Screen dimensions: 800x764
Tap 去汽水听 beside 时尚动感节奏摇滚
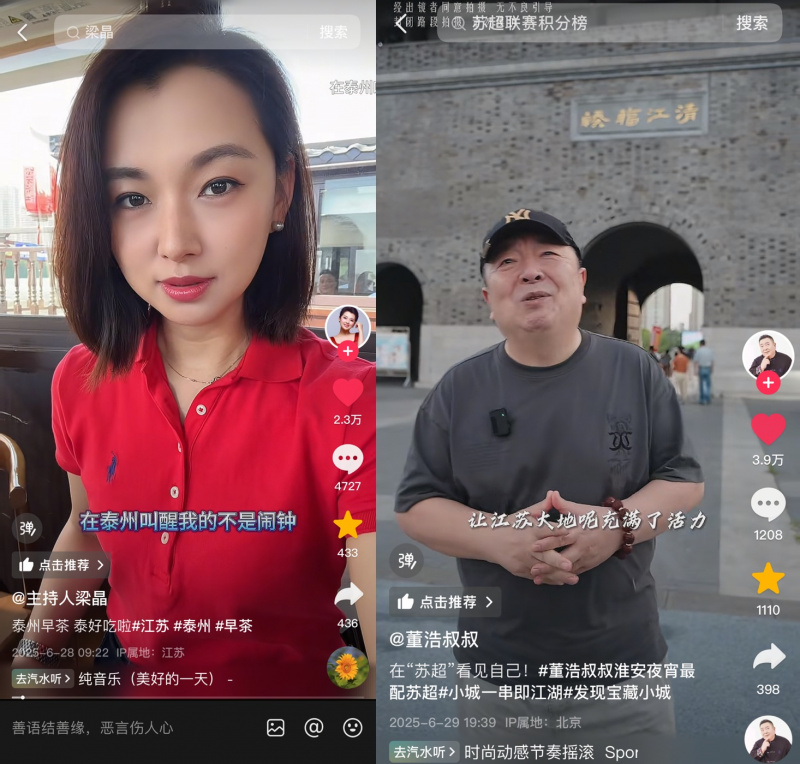click(x=424, y=752)
